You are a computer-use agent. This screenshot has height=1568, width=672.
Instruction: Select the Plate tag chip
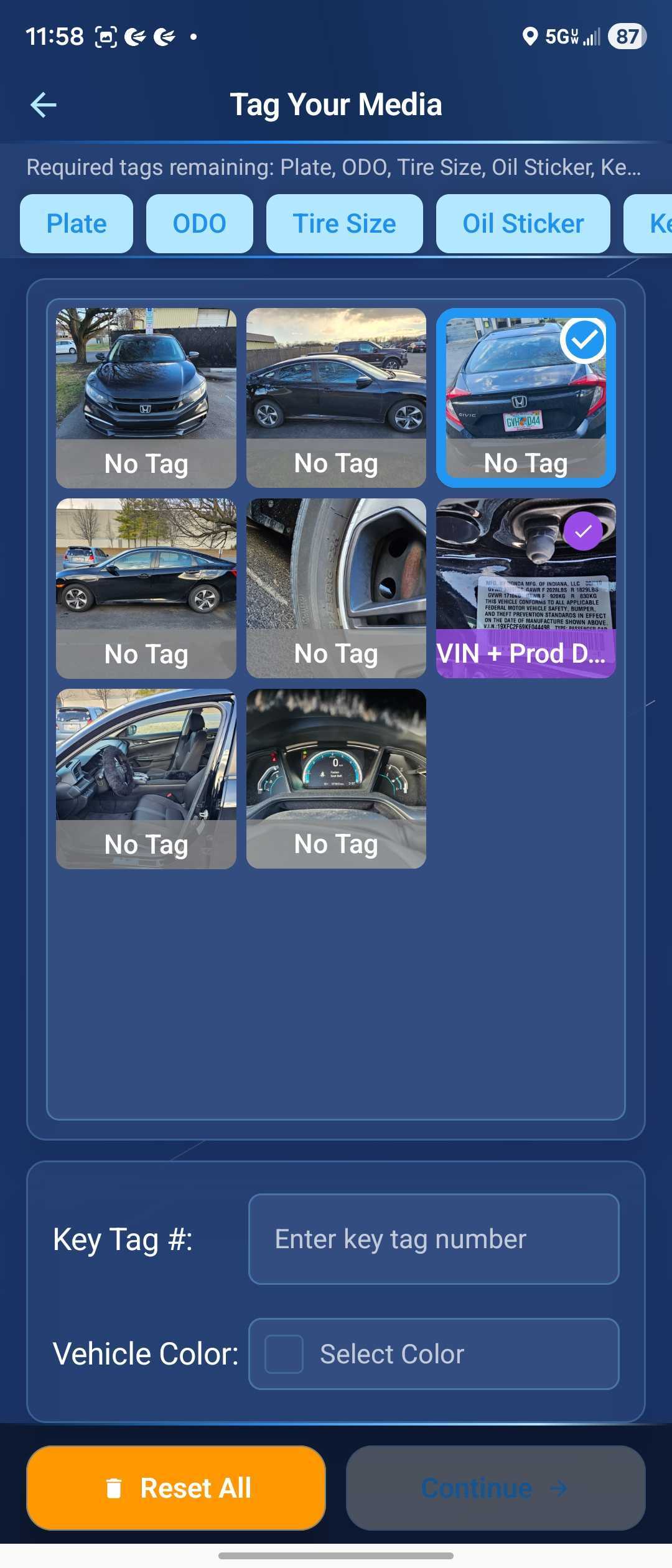[x=76, y=223]
